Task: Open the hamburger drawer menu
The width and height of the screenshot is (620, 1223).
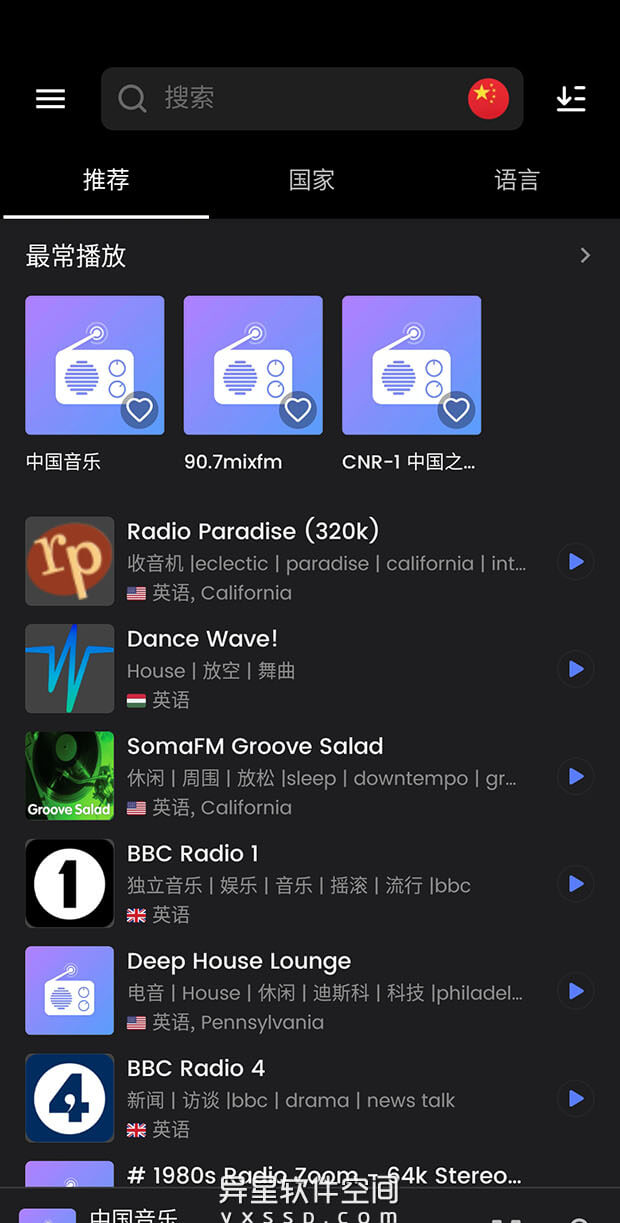Action: pos(50,98)
